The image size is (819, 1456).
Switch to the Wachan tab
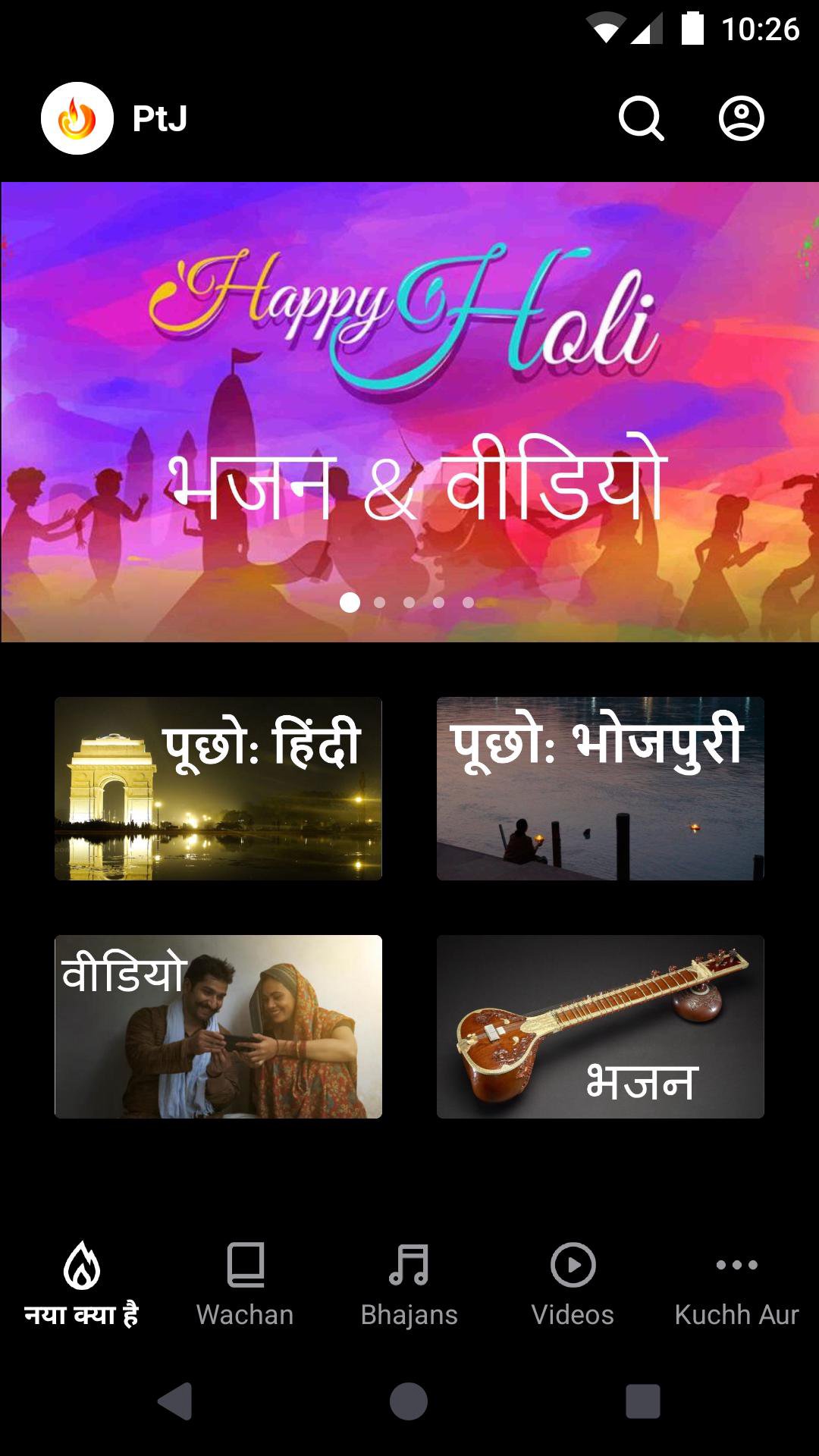click(245, 1283)
